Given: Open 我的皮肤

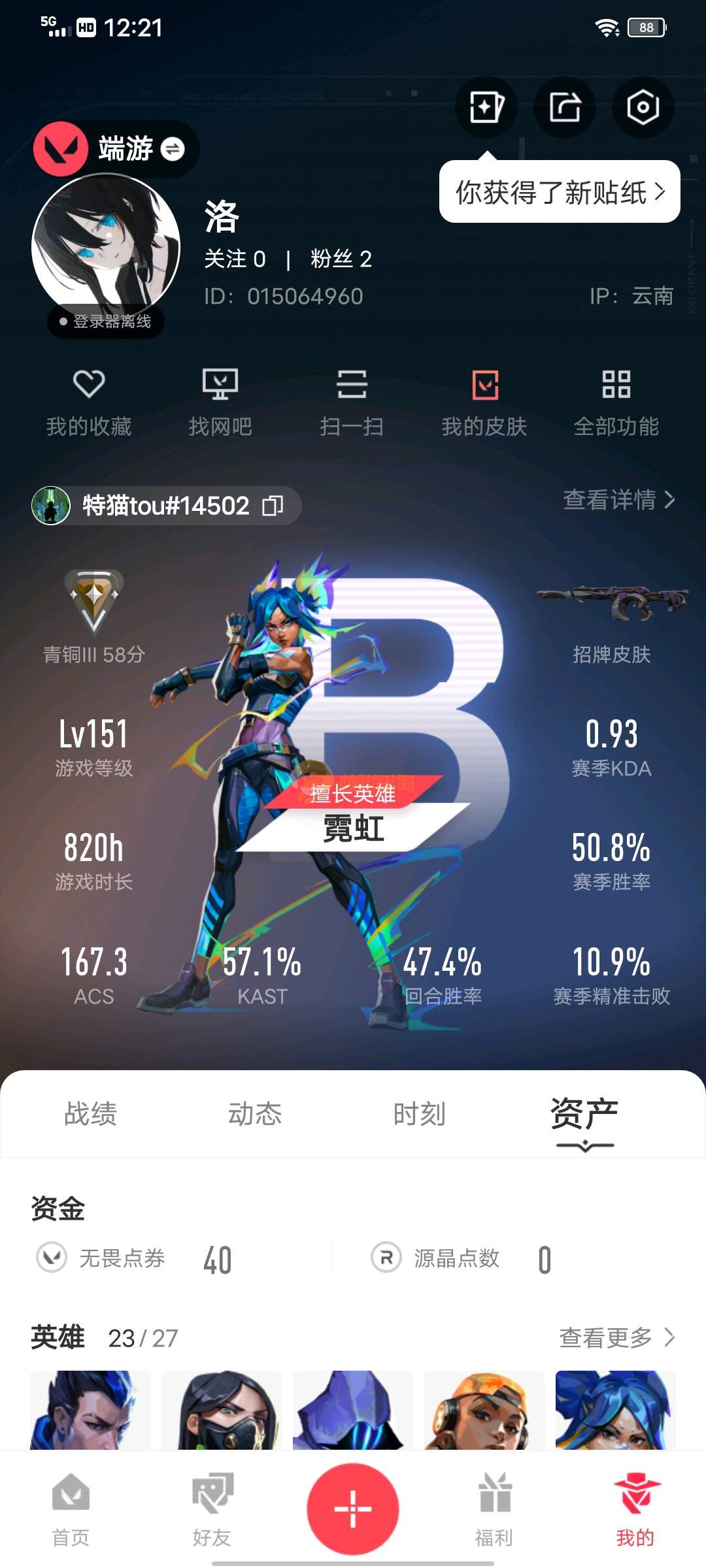Looking at the screenshot, I should [x=484, y=401].
